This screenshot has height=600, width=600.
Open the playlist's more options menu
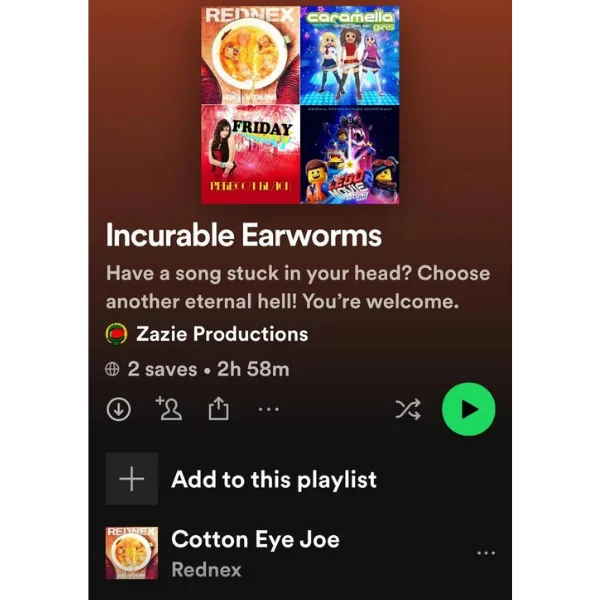point(268,409)
